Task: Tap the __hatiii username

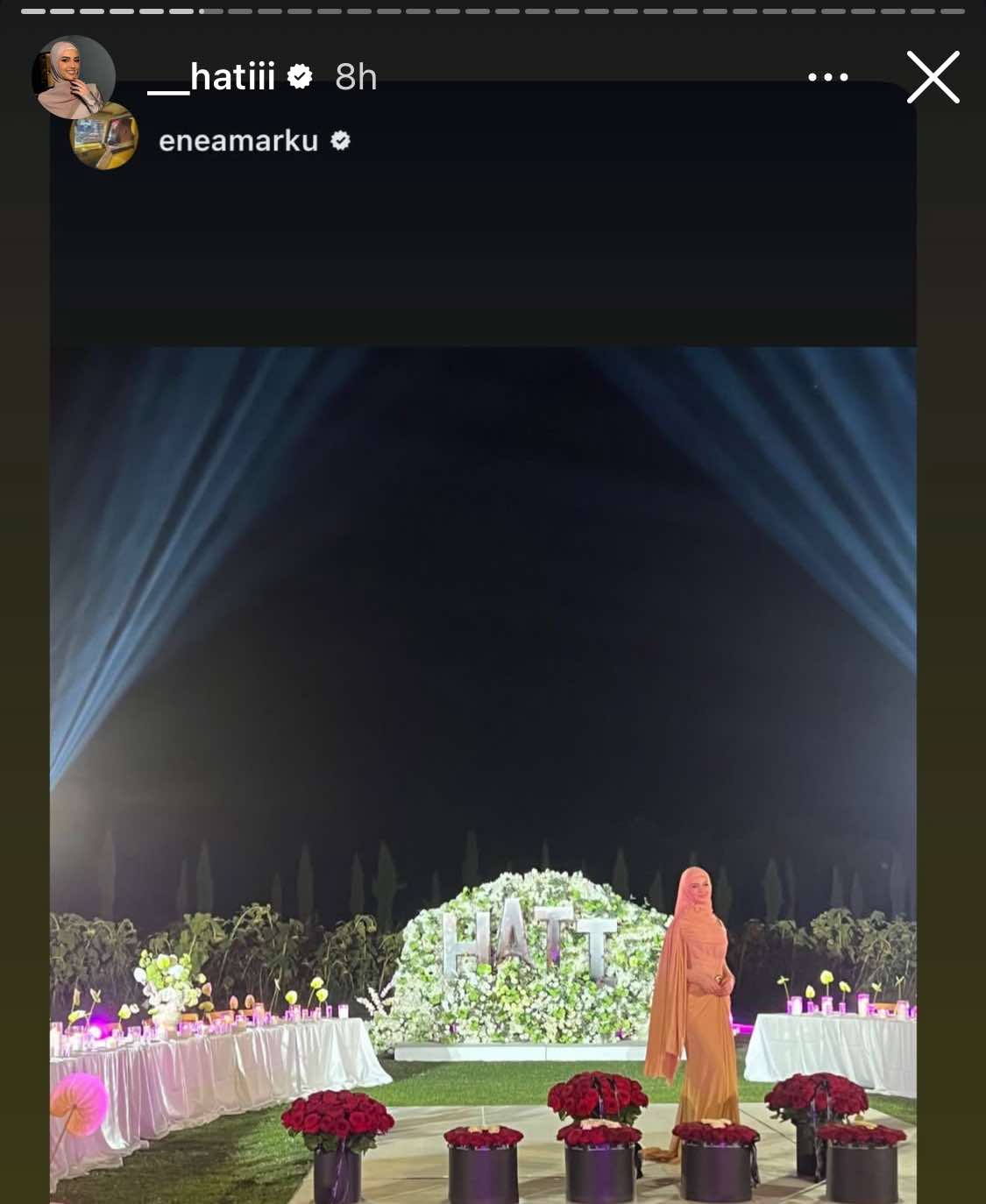Action: (211, 77)
